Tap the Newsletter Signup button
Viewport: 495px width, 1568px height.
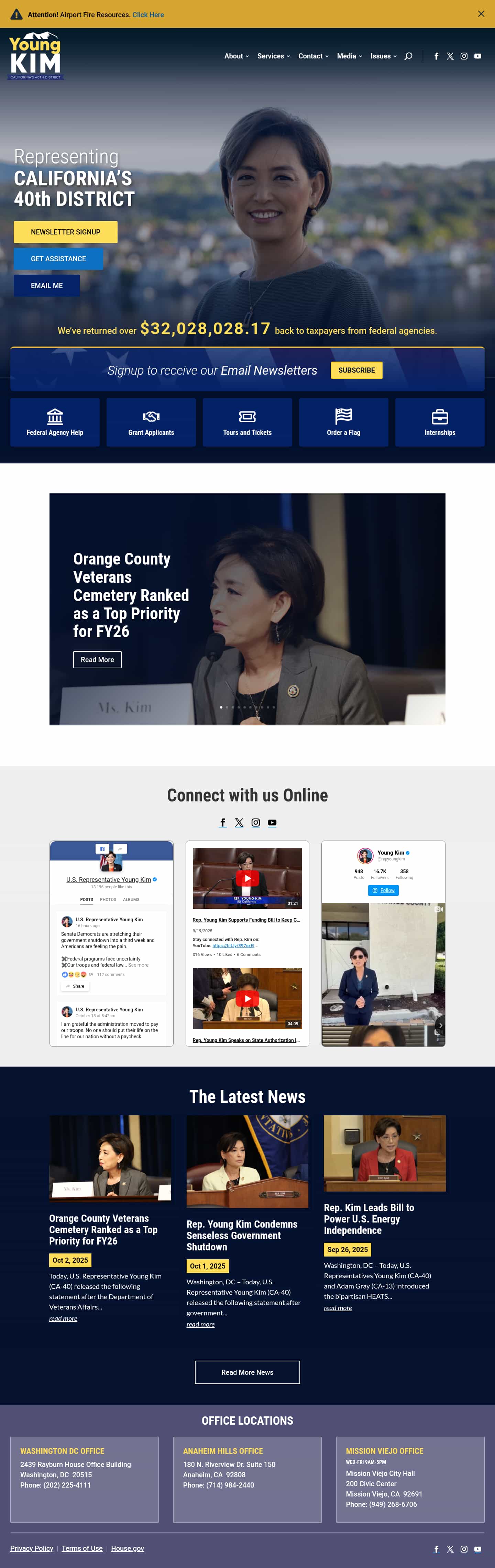coord(66,232)
